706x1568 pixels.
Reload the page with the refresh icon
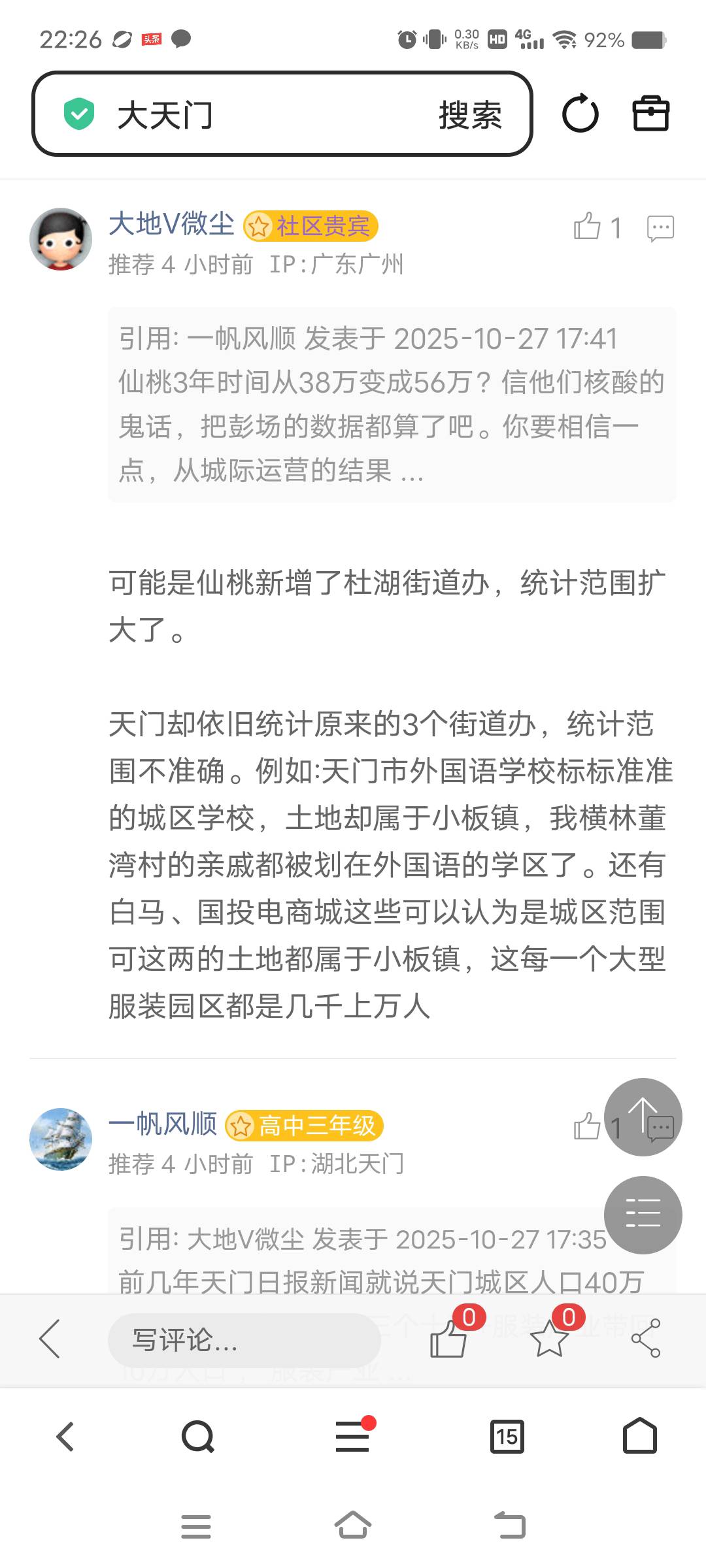[580, 114]
